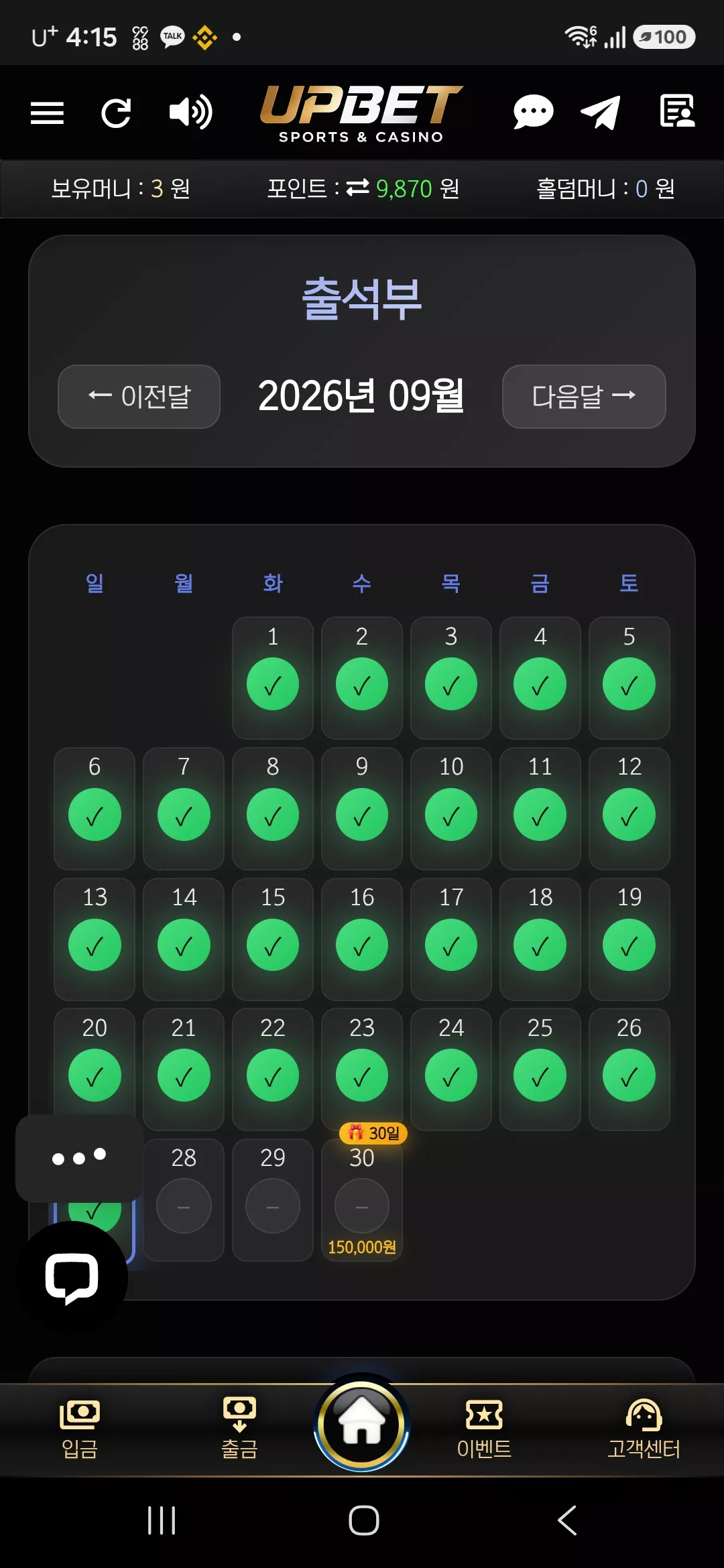
Task: Mute the sound via the speaker icon
Action: (190, 112)
